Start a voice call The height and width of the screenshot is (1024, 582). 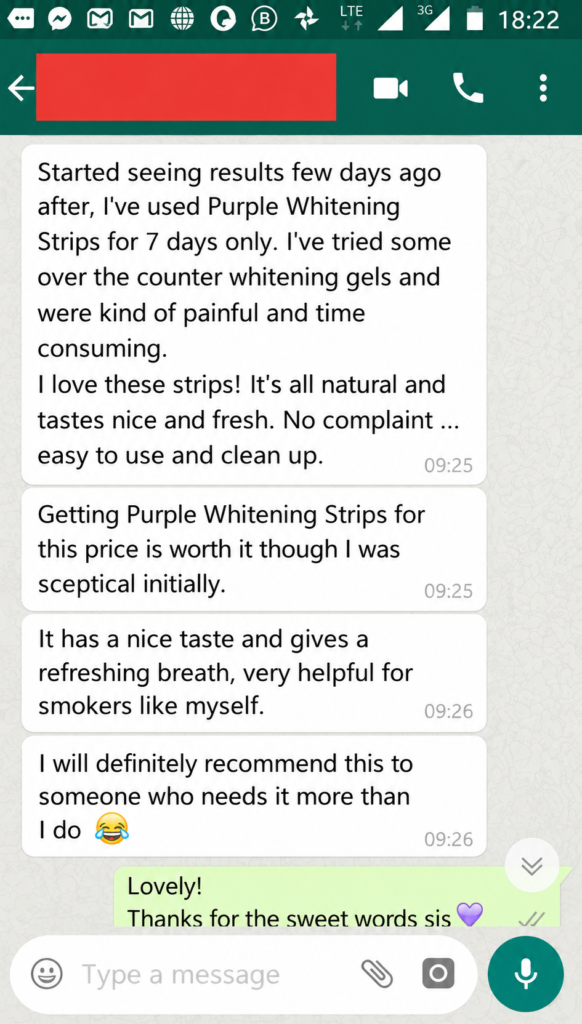pos(468,88)
